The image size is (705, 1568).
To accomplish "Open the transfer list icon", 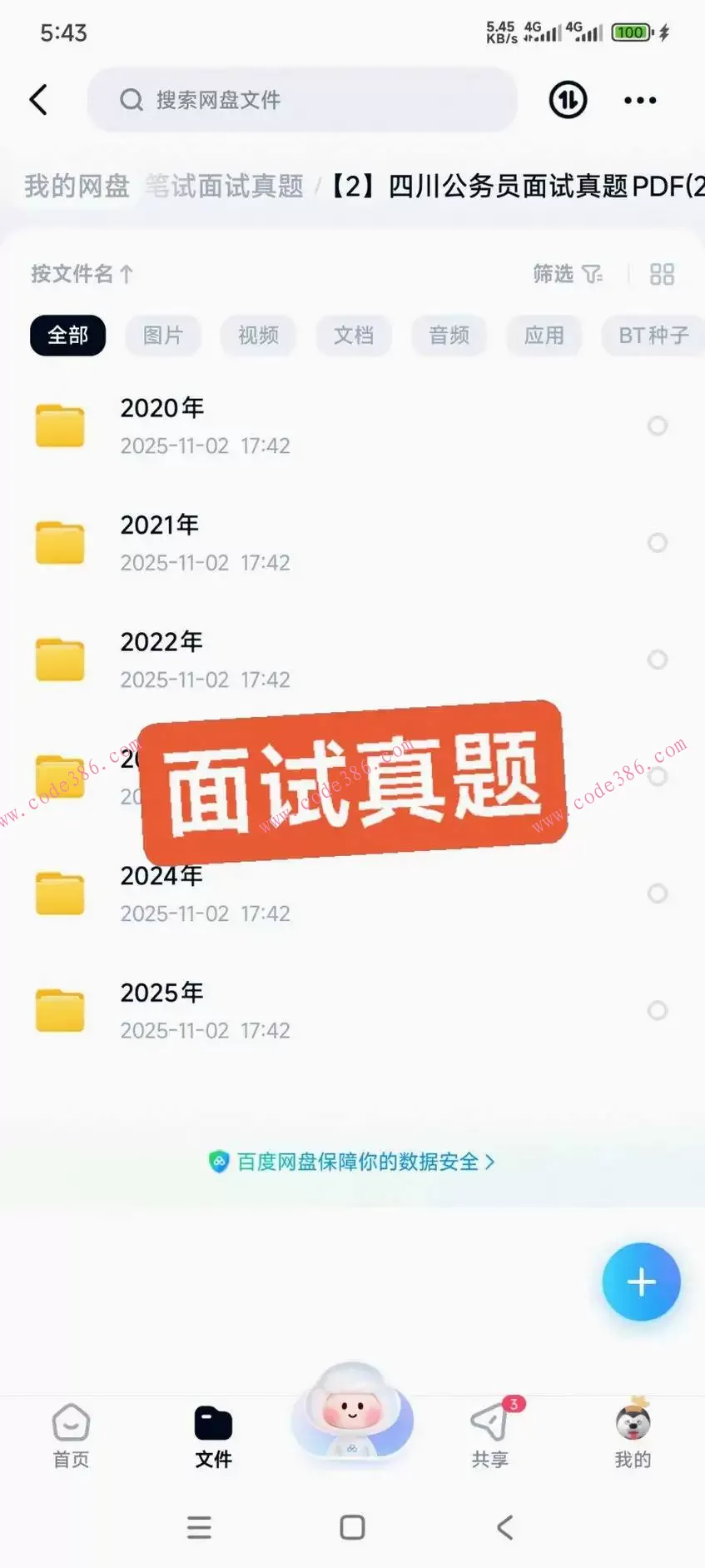I will [x=568, y=100].
